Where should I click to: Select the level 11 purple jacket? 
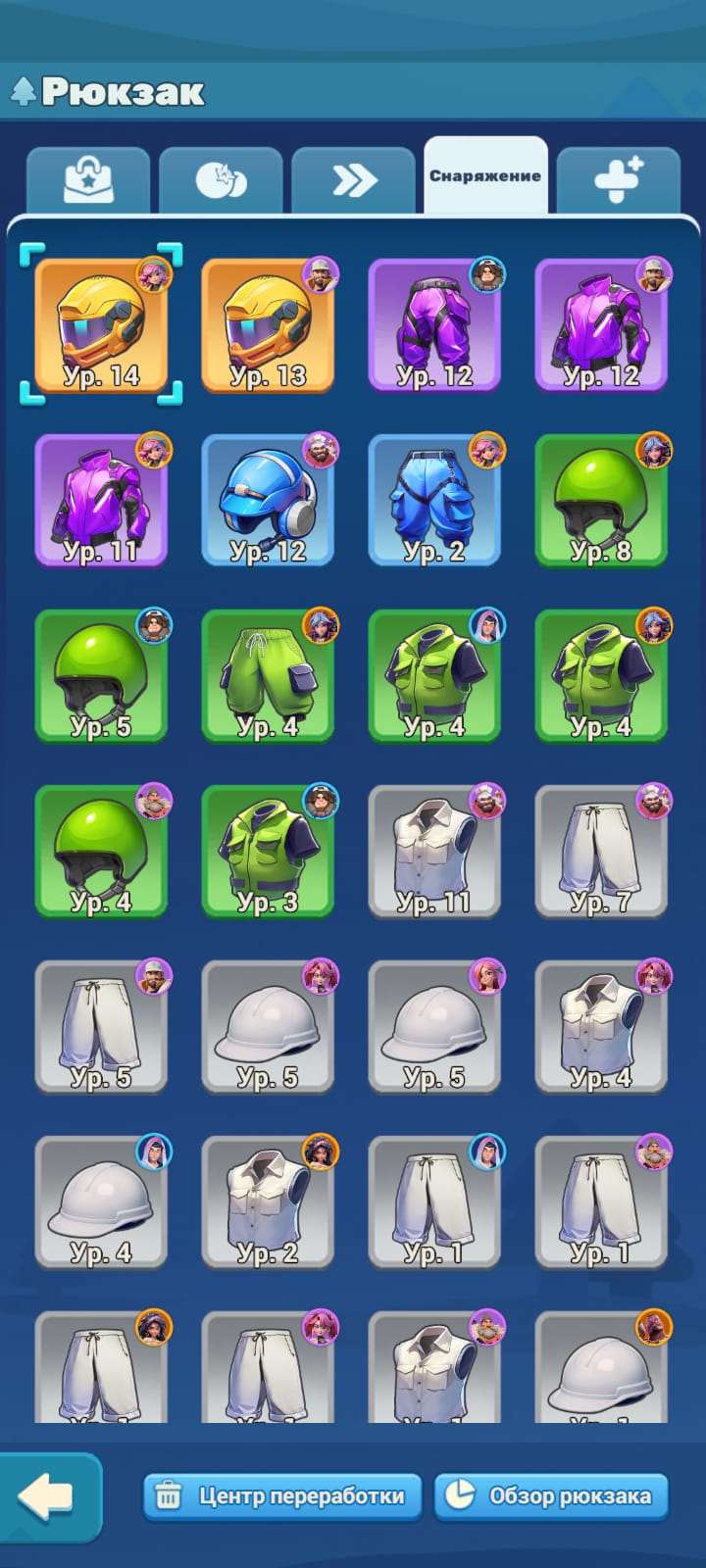[102, 500]
